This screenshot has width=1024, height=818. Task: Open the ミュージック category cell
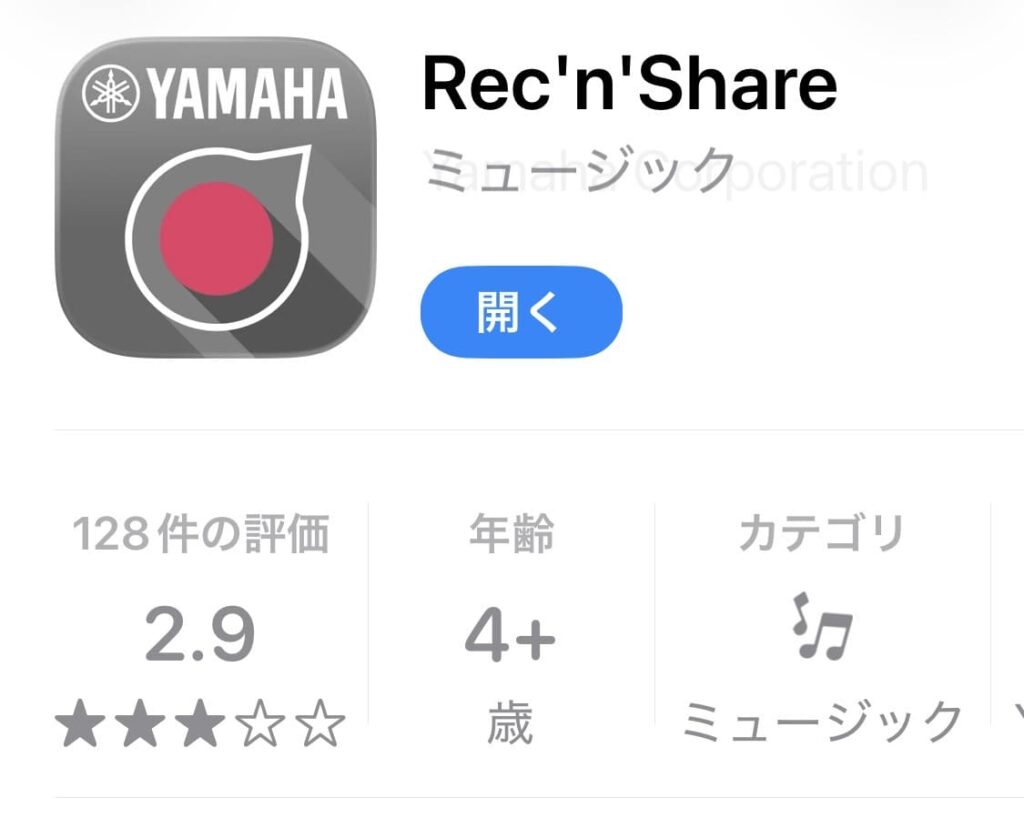coord(822,633)
